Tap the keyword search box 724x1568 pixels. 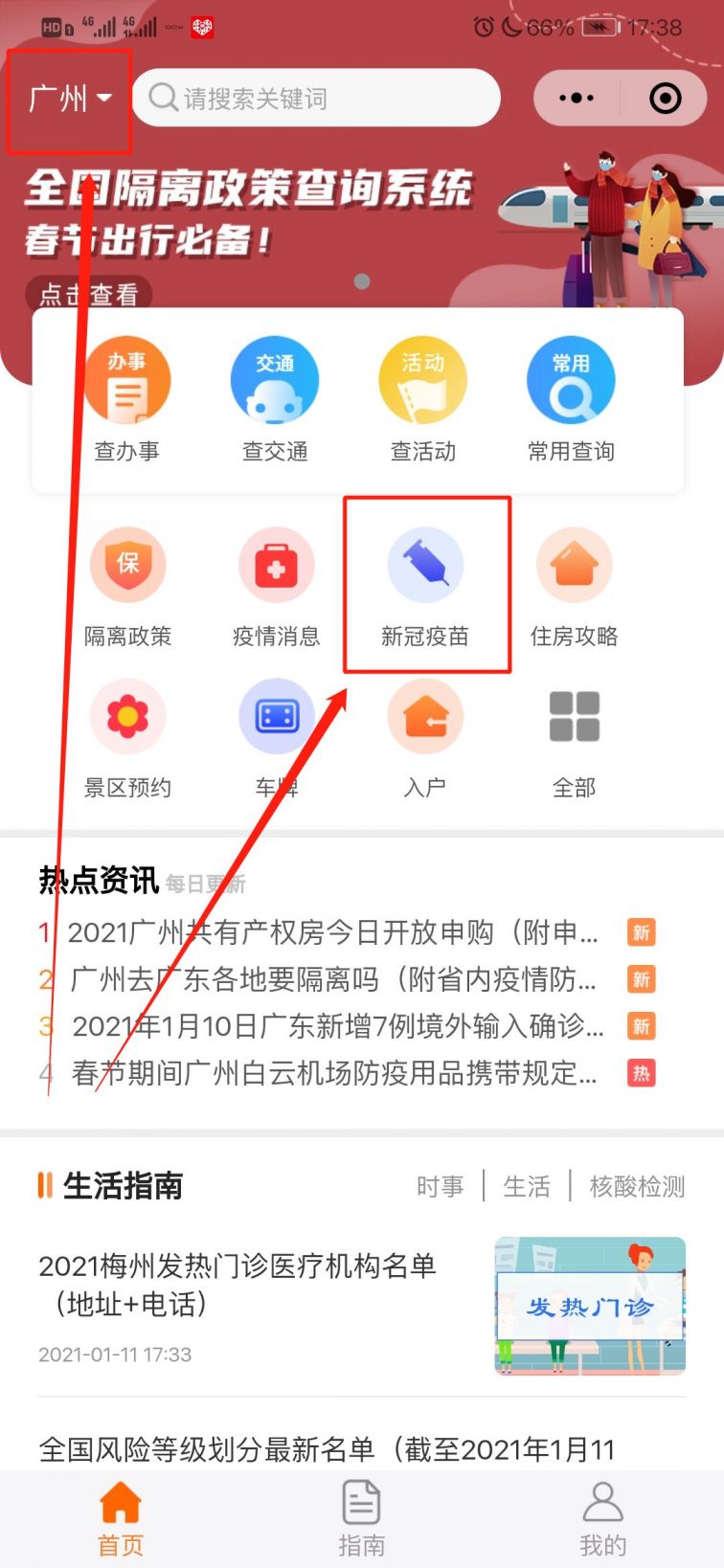tap(316, 98)
